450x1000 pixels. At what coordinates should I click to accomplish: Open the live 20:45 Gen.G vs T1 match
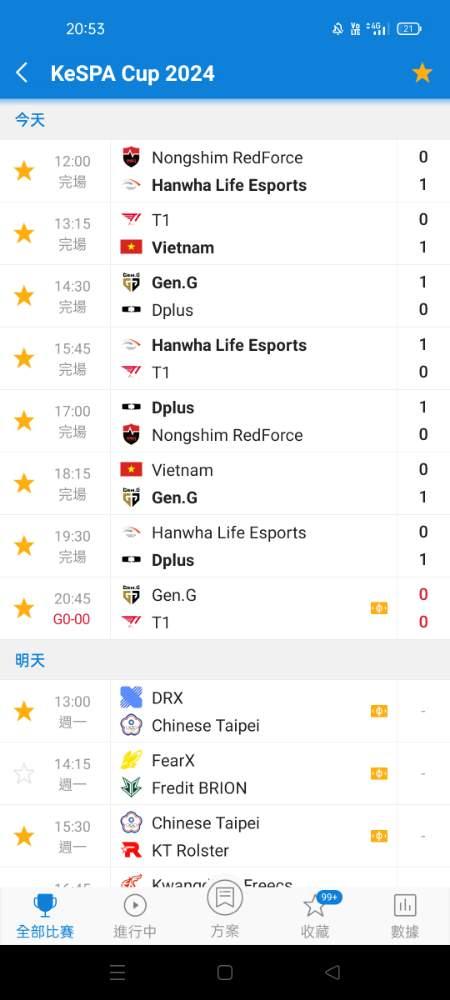pyautogui.click(x=225, y=608)
